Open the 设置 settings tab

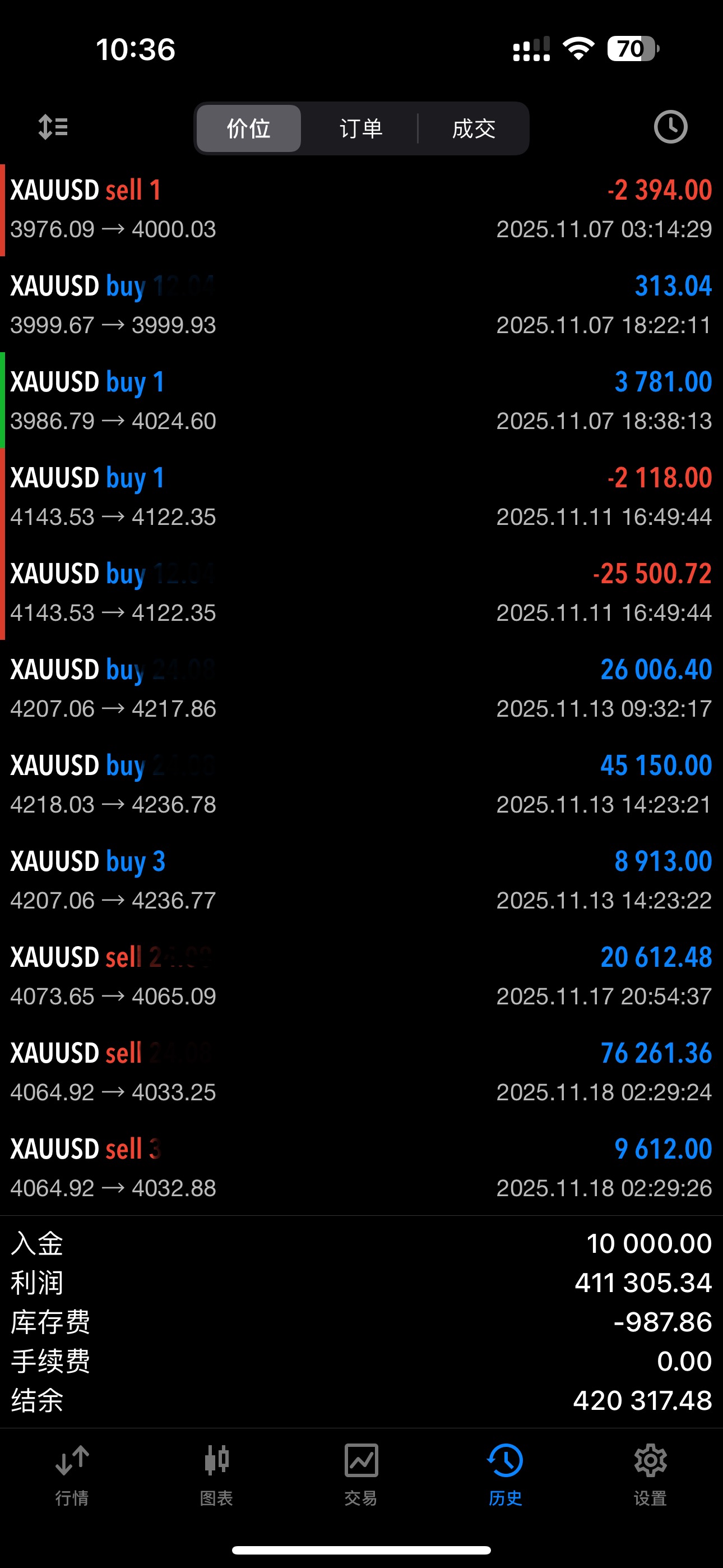(650, 1474)
